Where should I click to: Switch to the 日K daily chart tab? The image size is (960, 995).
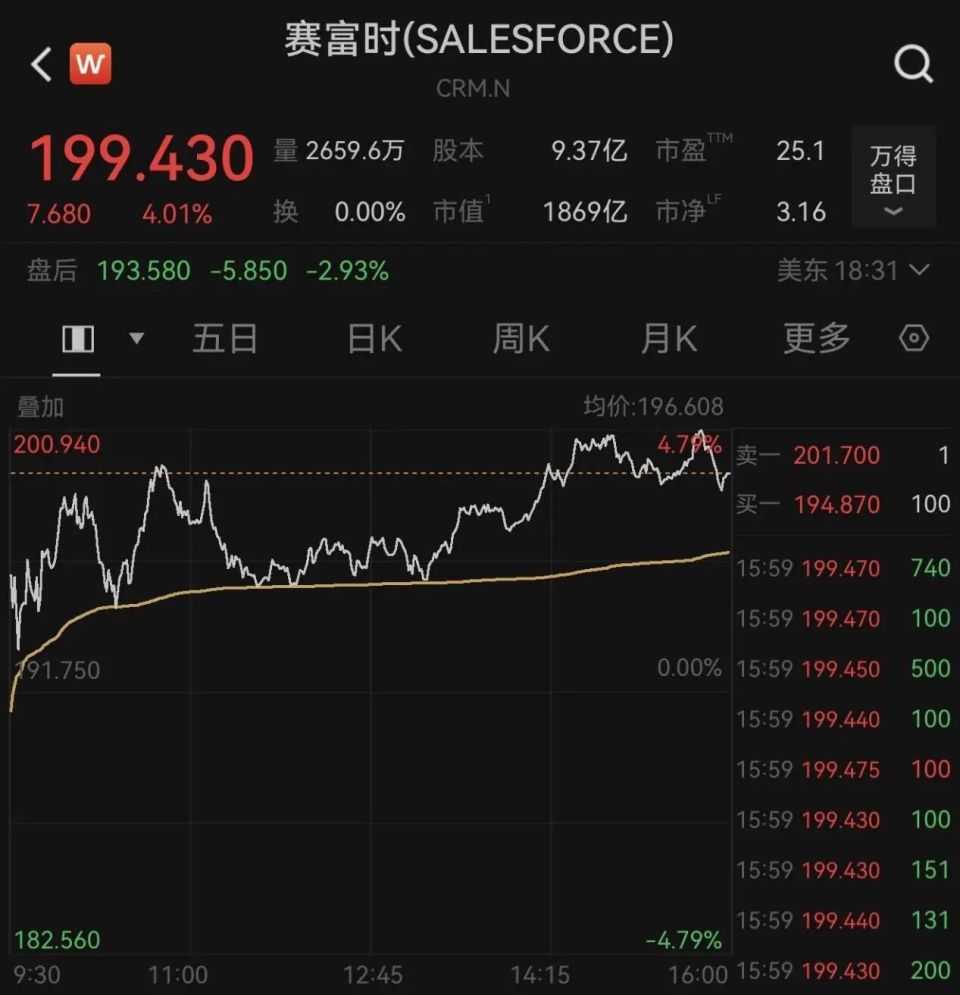(x=372, y=339)
